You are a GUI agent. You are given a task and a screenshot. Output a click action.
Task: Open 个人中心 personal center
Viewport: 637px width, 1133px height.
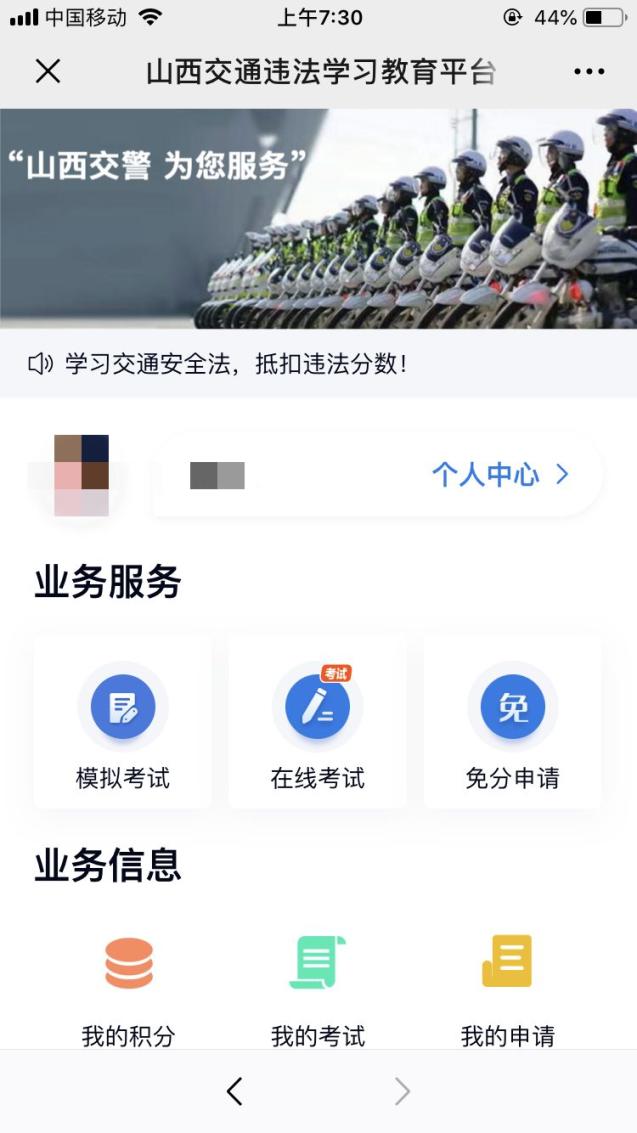click(x=499, y=474)
